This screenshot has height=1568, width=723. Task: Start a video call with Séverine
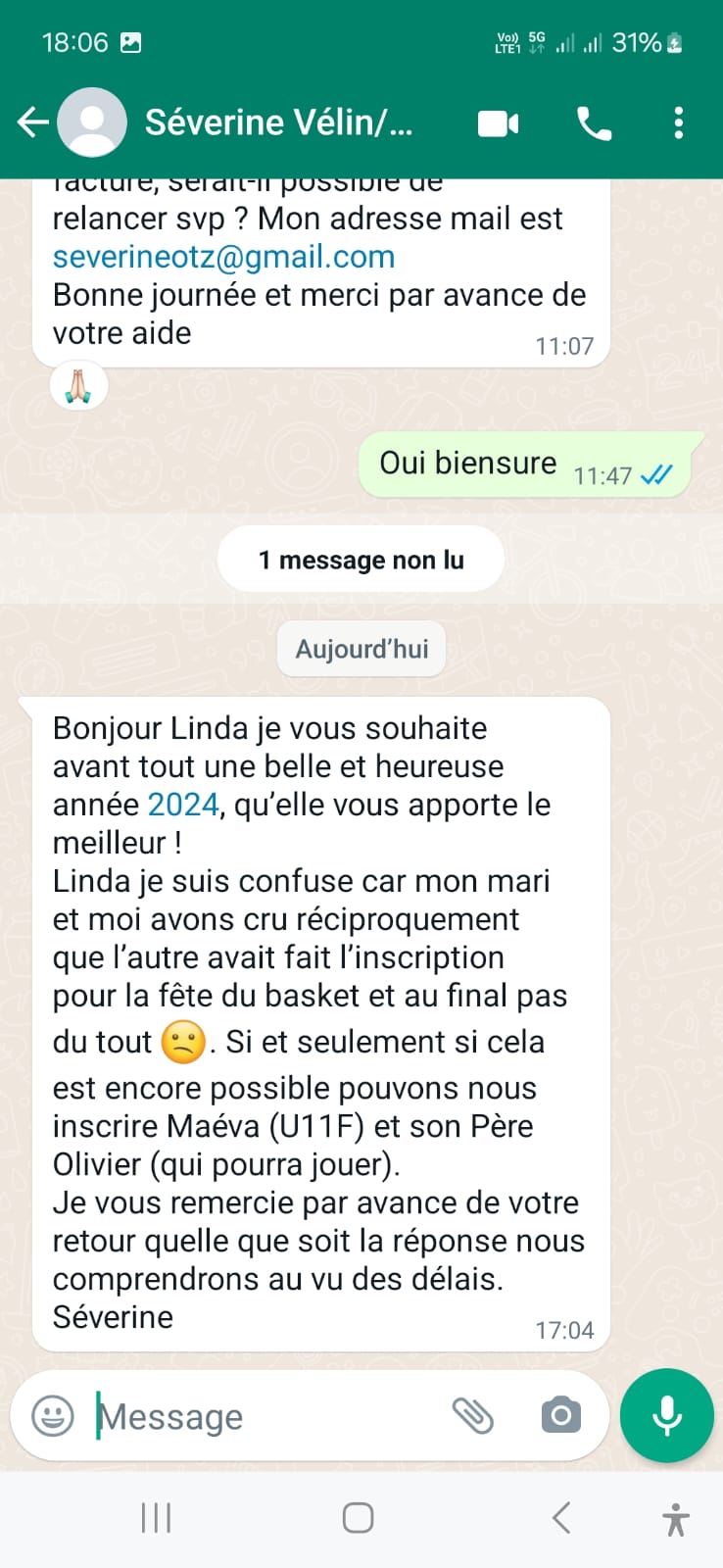coord(498,123)
